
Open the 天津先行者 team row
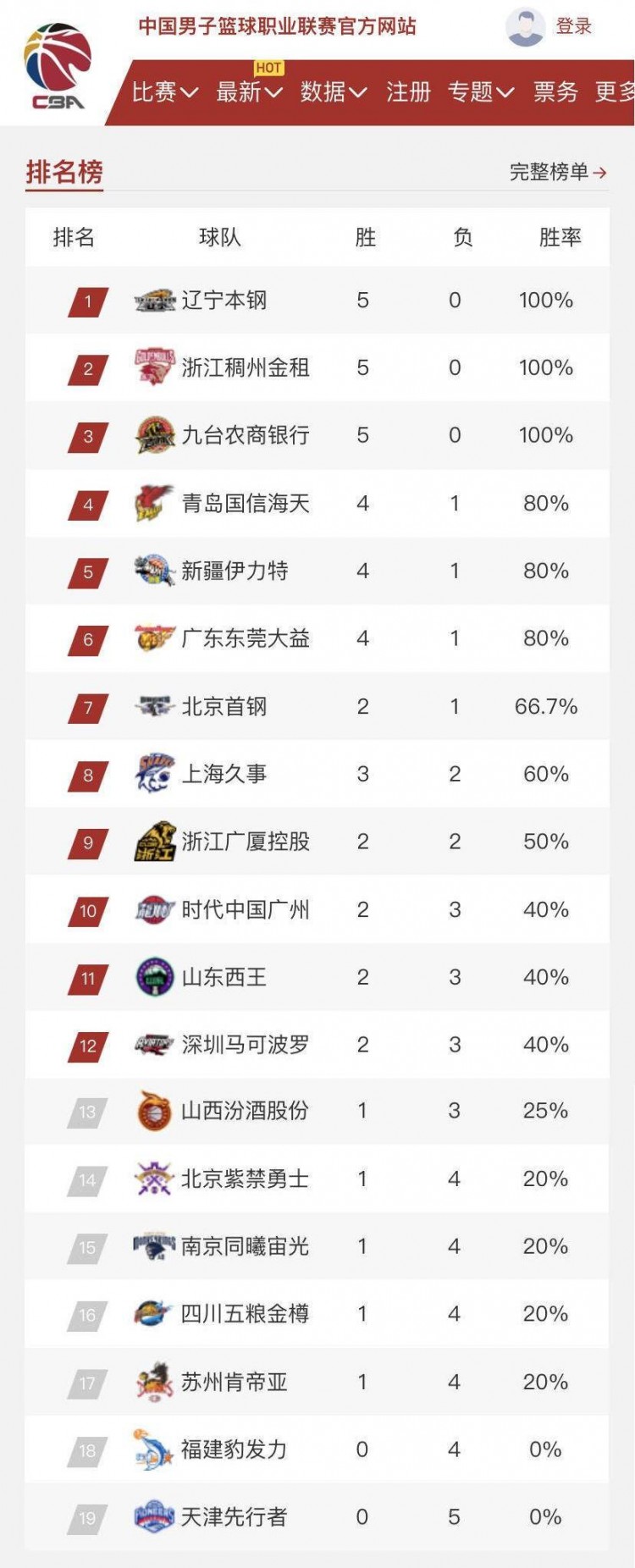point(235,1516)
